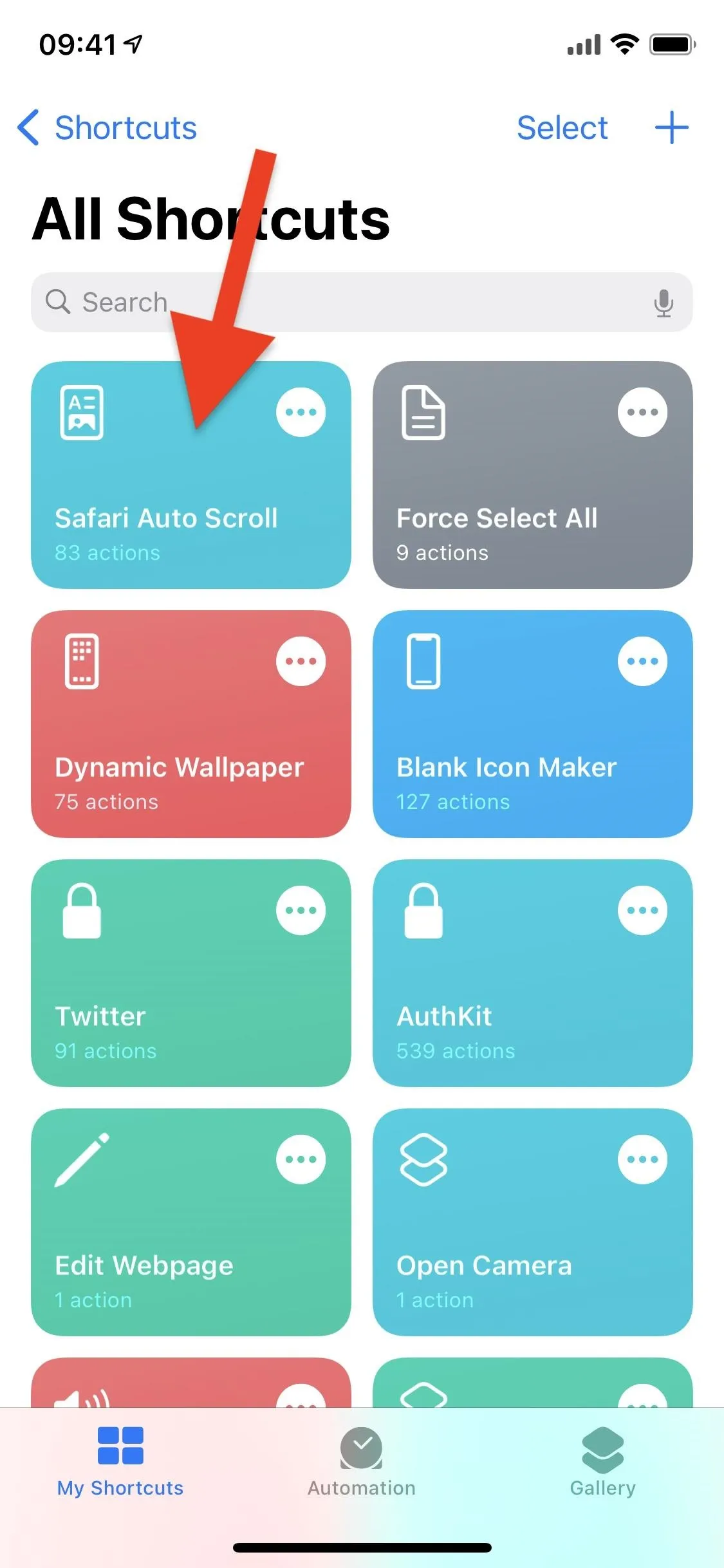
Task: Switch to the Gallery tab
Action: pyautogui.click(x=602, y=1462)
